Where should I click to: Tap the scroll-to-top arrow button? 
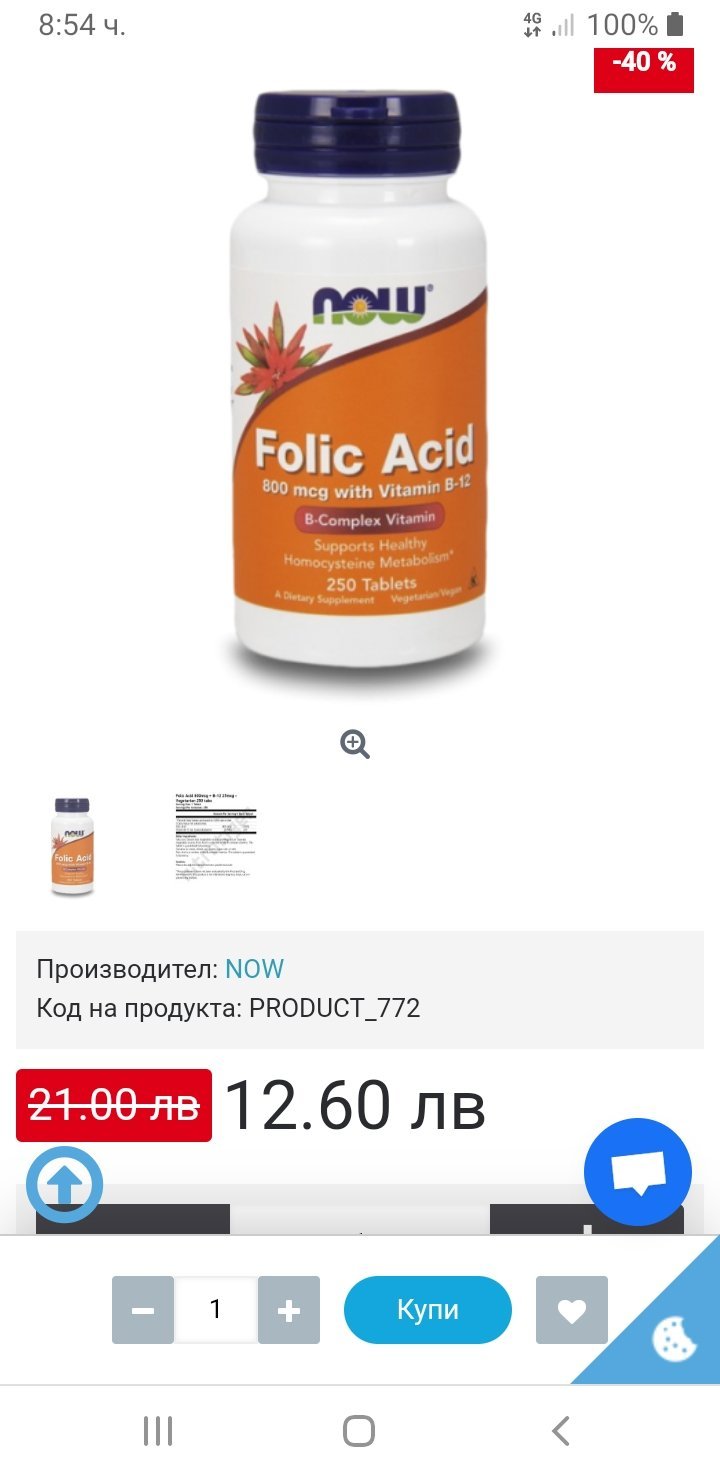click(x=64, y=1185)
